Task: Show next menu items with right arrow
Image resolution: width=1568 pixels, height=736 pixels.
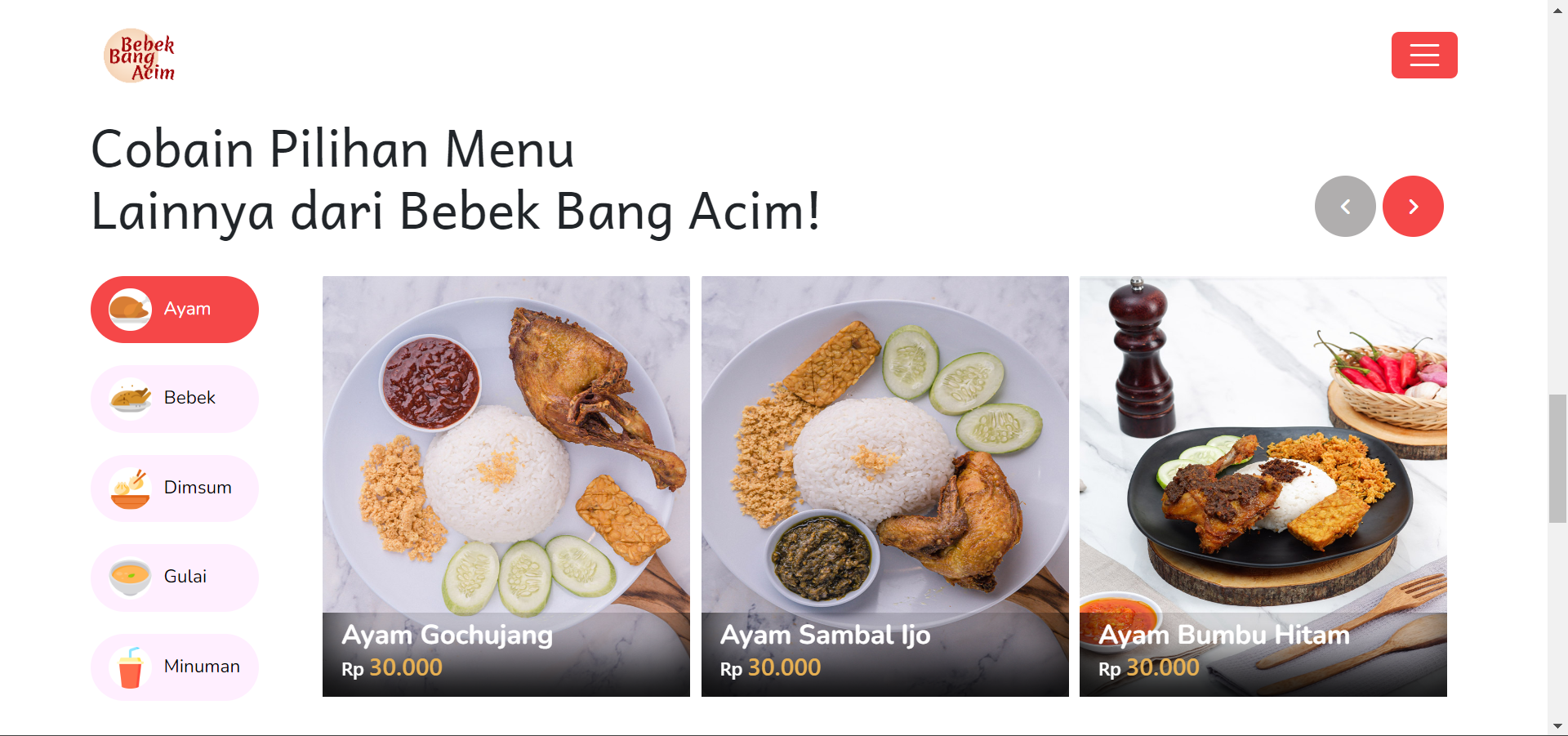Action: (1413, 207)
